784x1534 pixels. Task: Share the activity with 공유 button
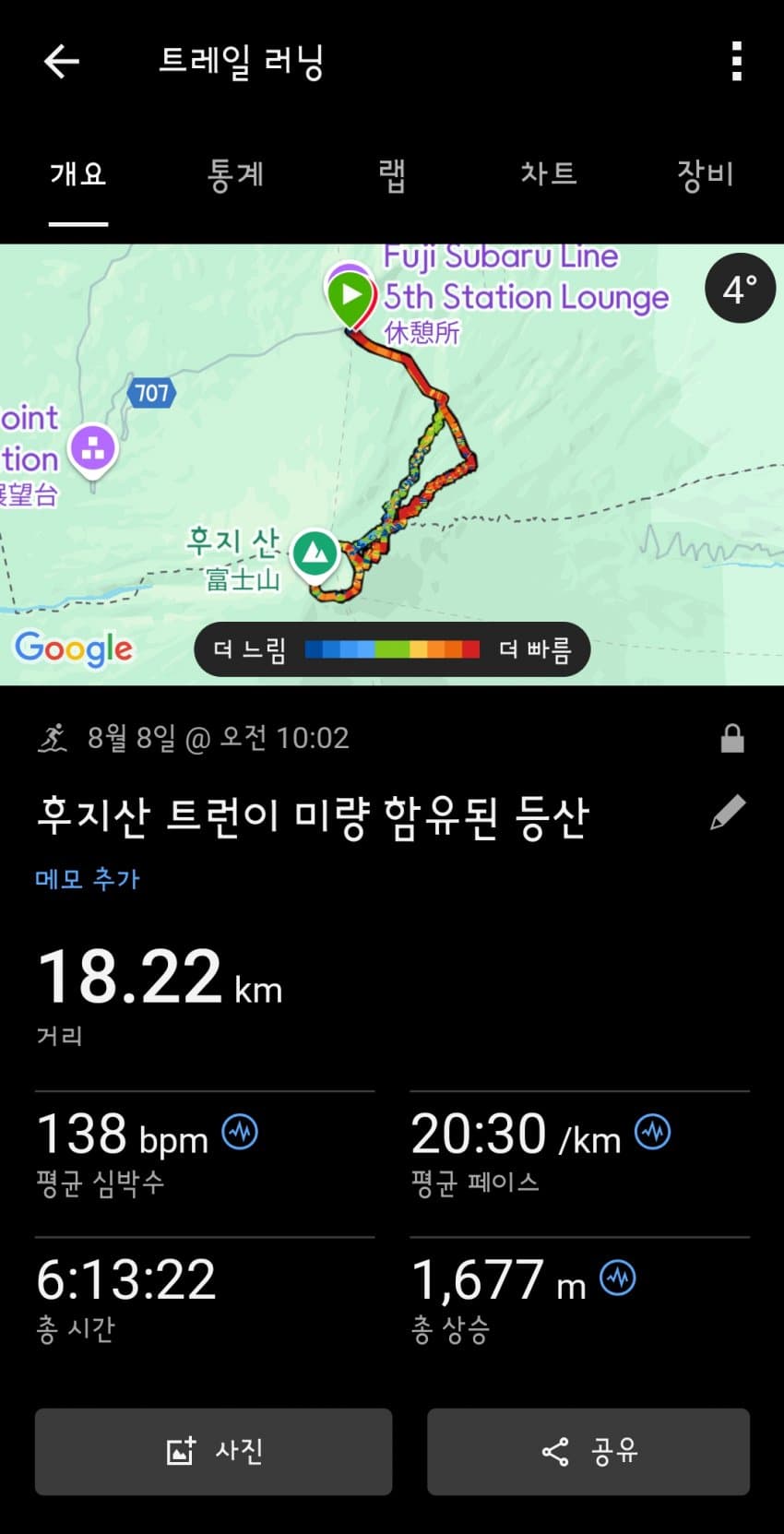pyautogui.click(x=588, y=1451)
